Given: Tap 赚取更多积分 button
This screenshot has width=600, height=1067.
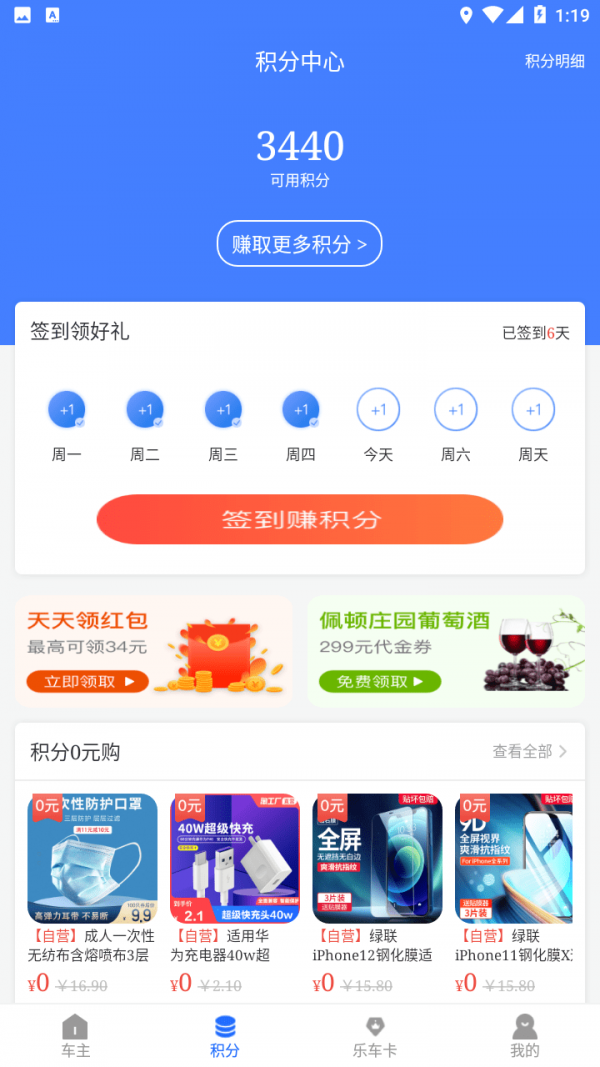Looking at the screenshot, I should (299, 244).
